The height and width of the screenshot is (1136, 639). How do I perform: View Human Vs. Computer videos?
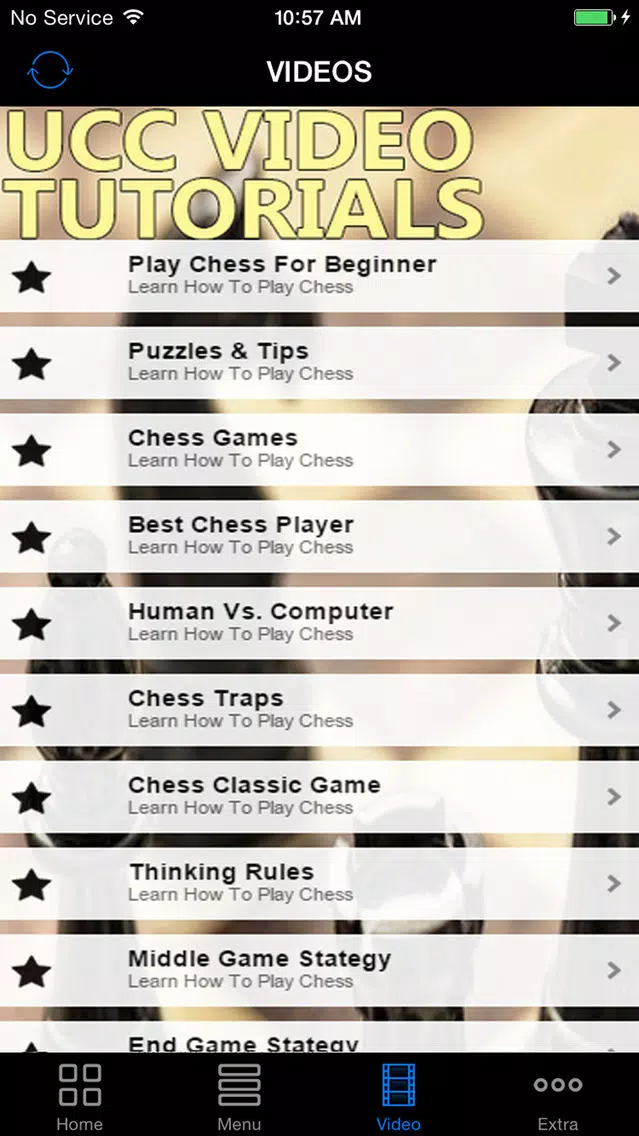(319, 622)
